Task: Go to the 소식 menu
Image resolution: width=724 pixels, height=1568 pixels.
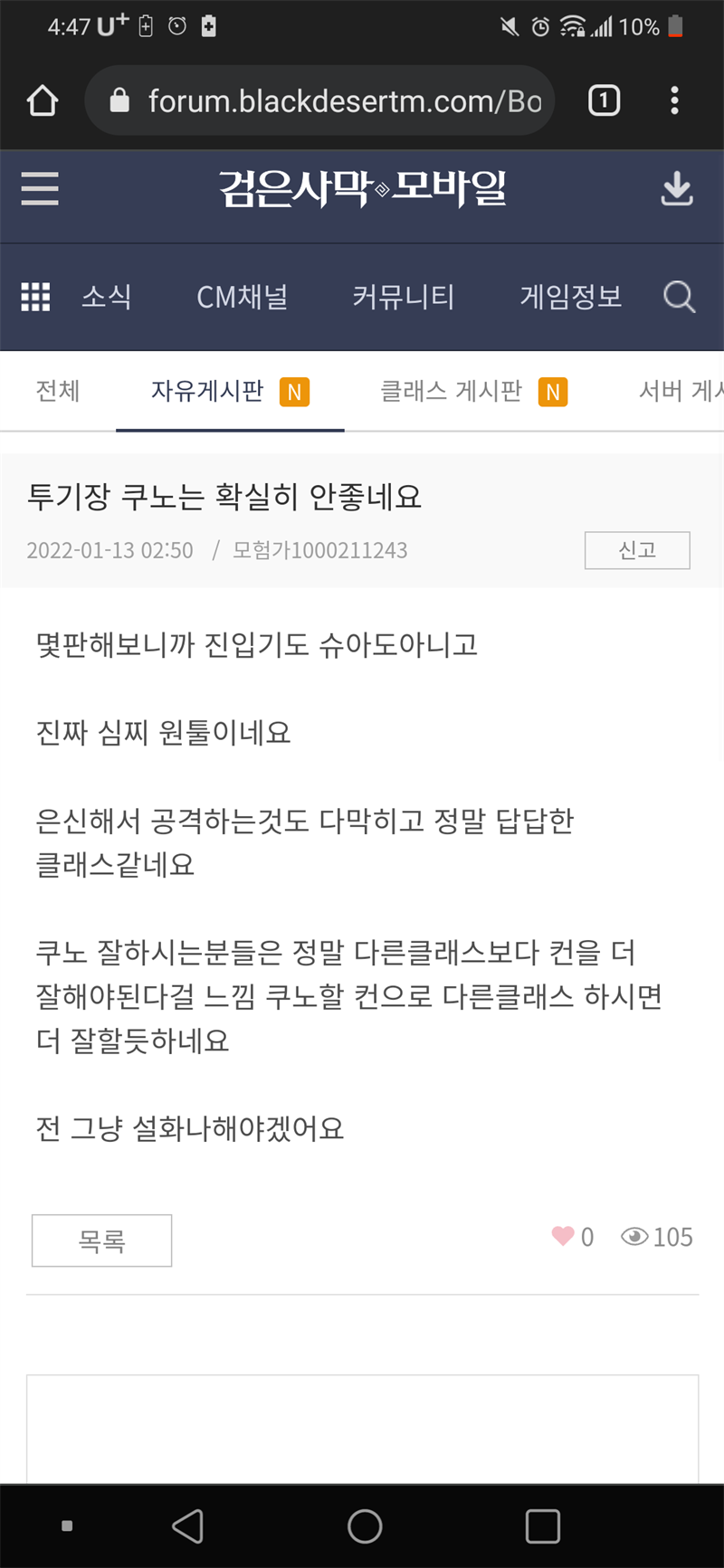Action: (107, 297)
